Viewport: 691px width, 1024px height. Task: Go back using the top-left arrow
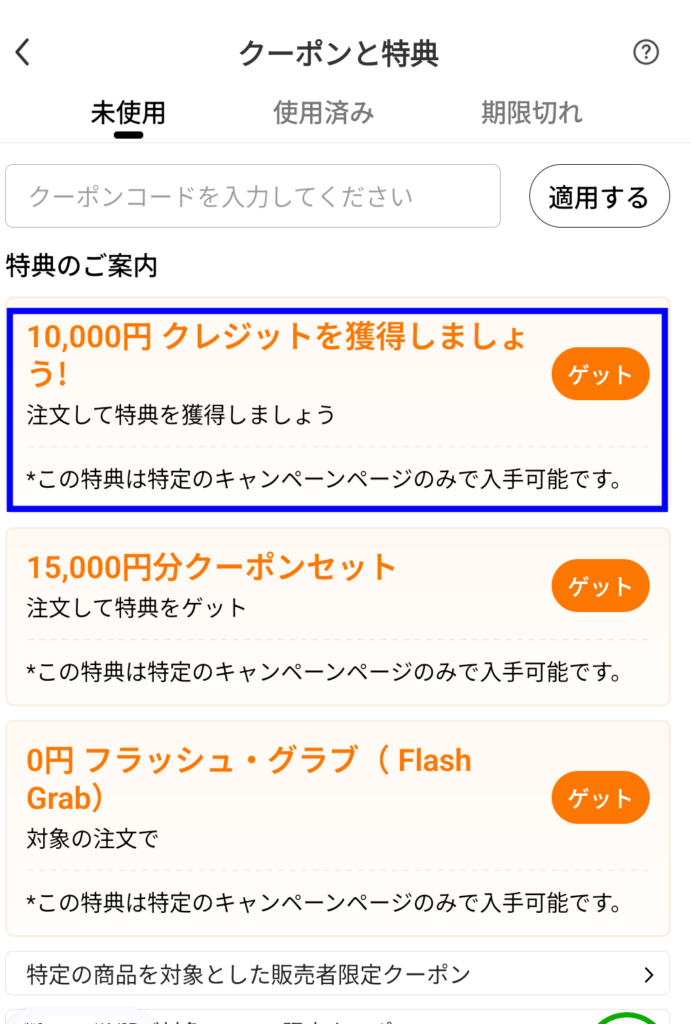(24, 52)
